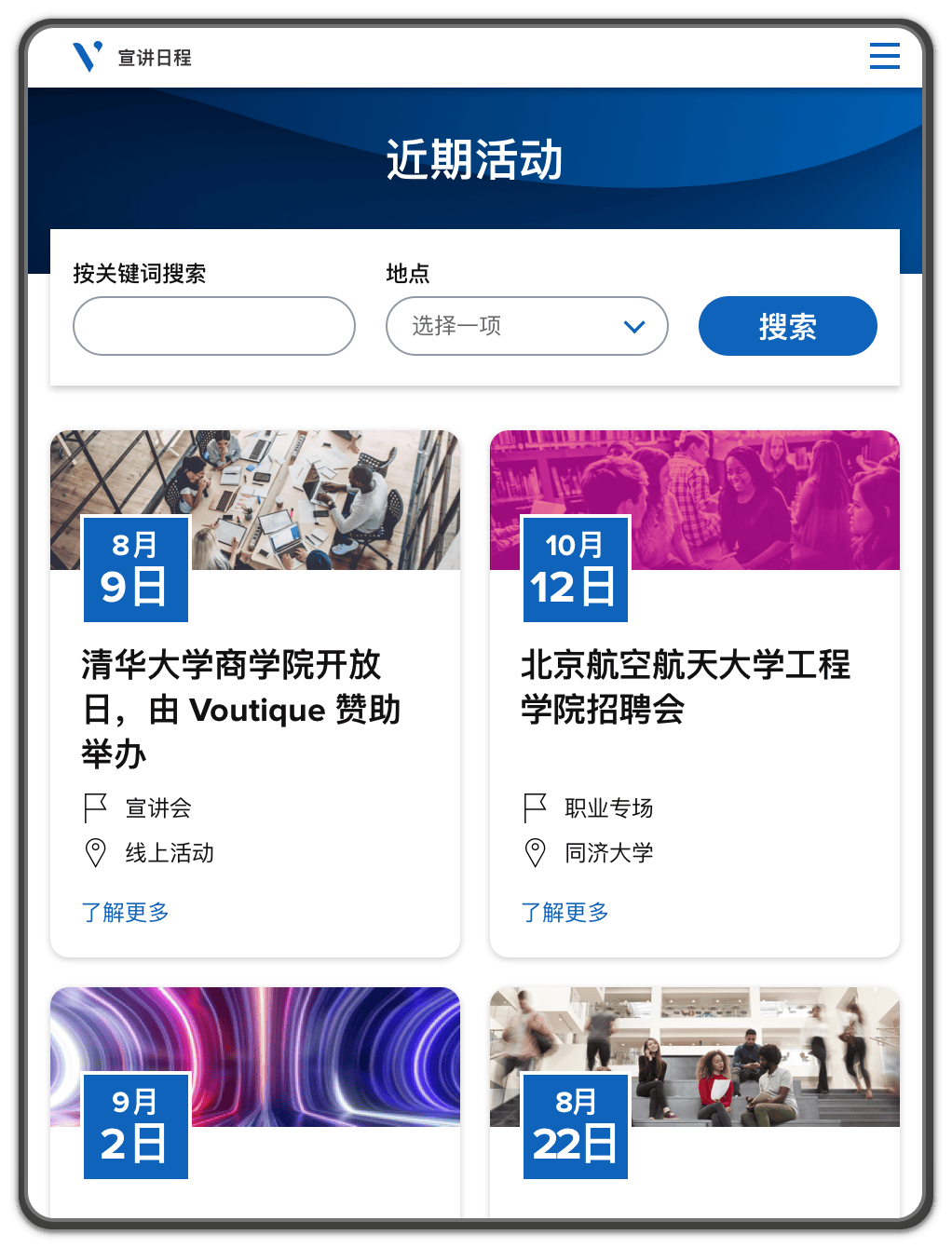Tap the 按关键词搜索 keyword field

tap(214, 326)
